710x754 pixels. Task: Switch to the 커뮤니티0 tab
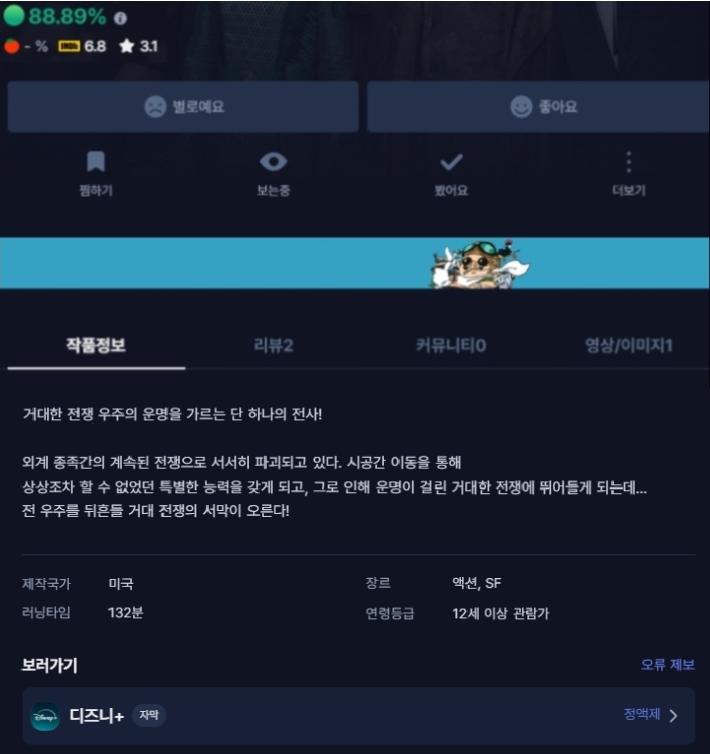(450, 346)
